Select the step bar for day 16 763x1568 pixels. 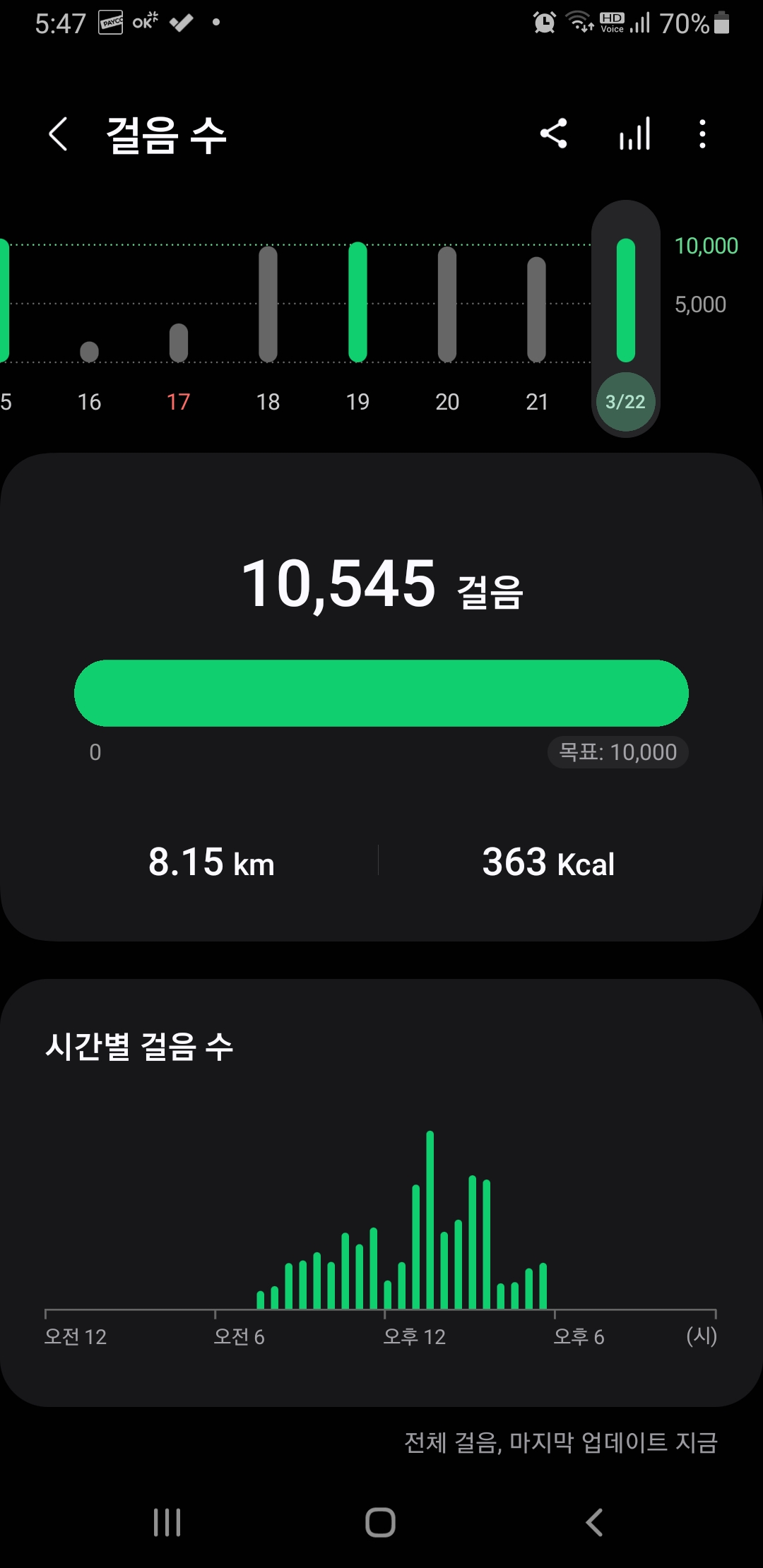click(90, 351)
